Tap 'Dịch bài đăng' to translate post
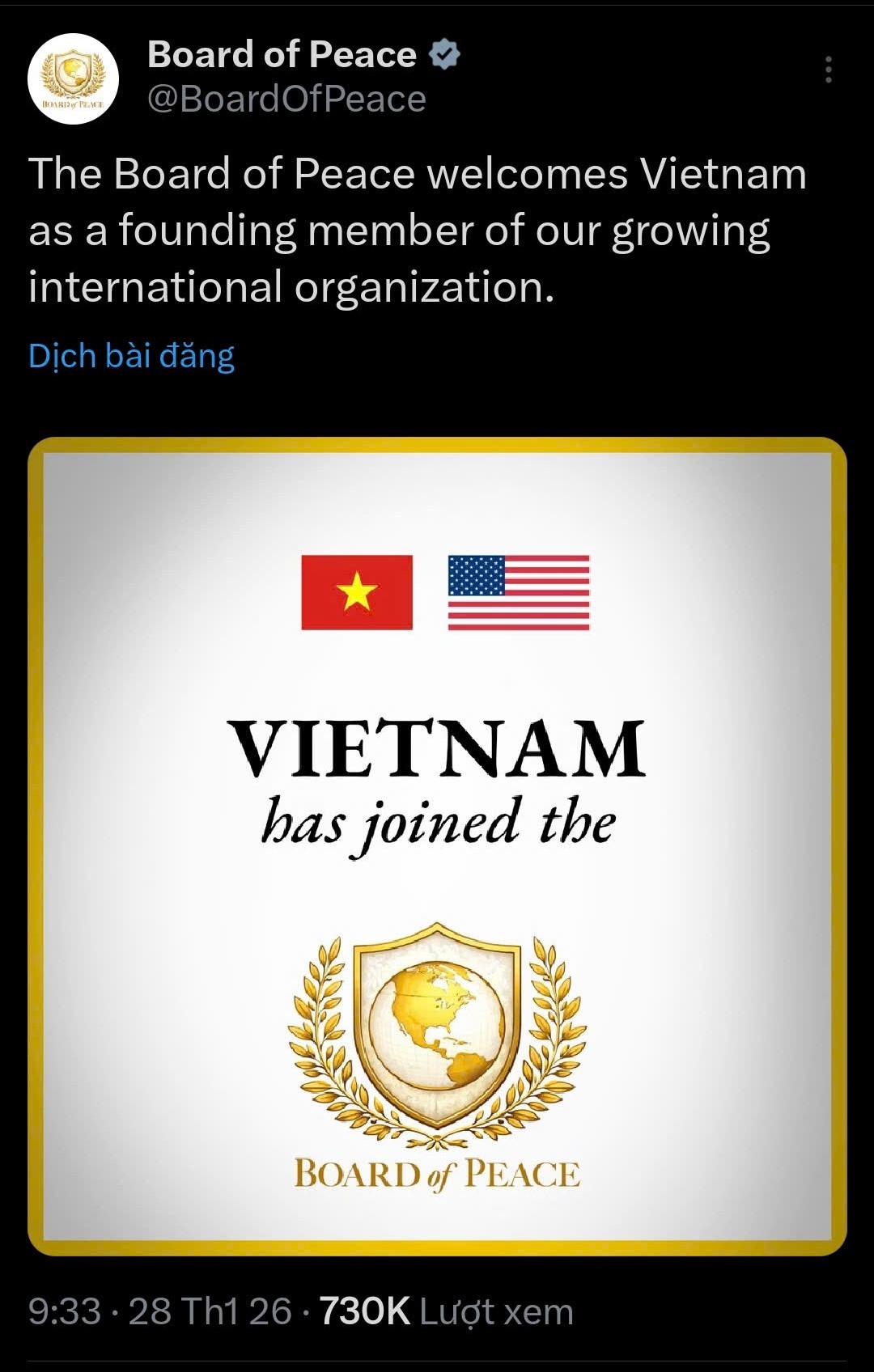The height and width of the screenshot is (1372, 874). tap(131, 356)
